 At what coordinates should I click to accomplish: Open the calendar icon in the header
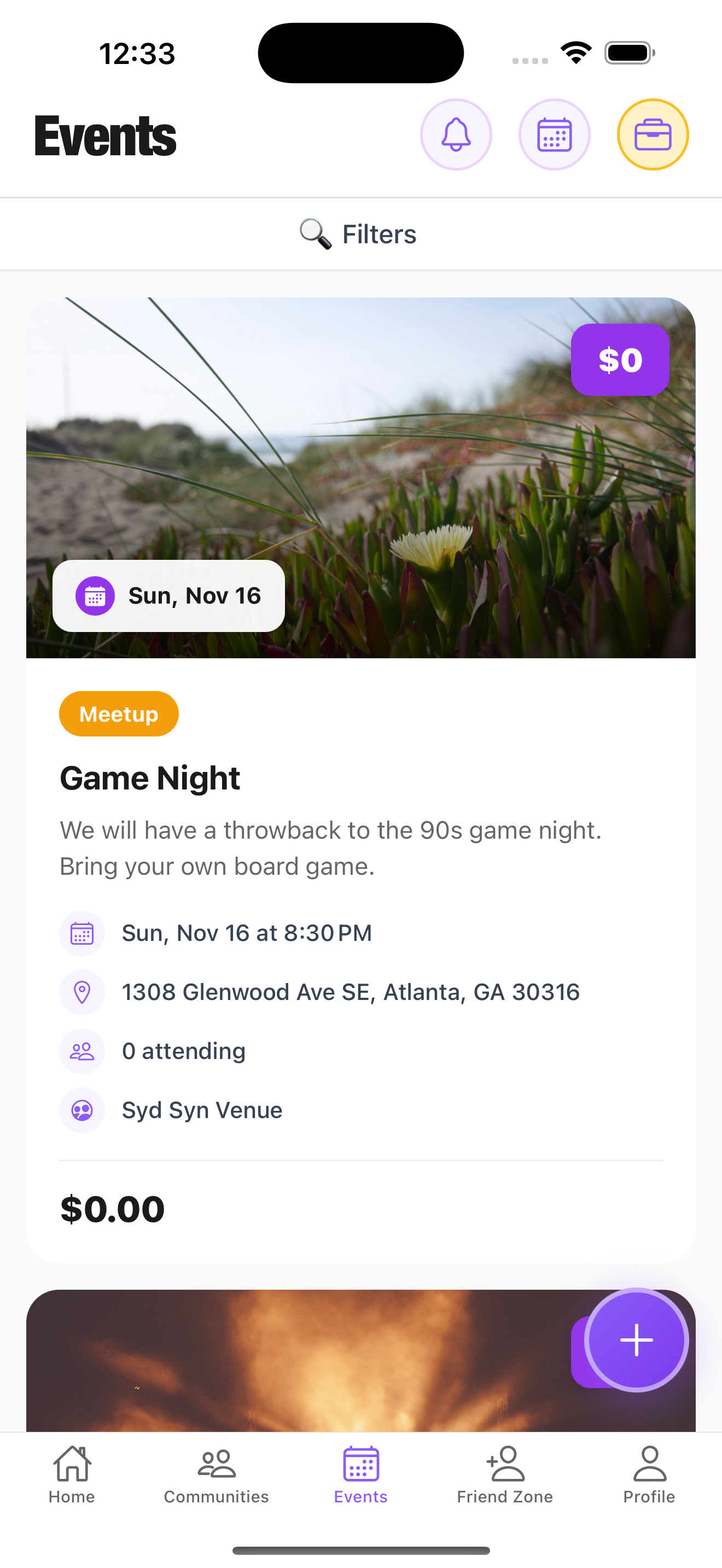coord(555,134)
